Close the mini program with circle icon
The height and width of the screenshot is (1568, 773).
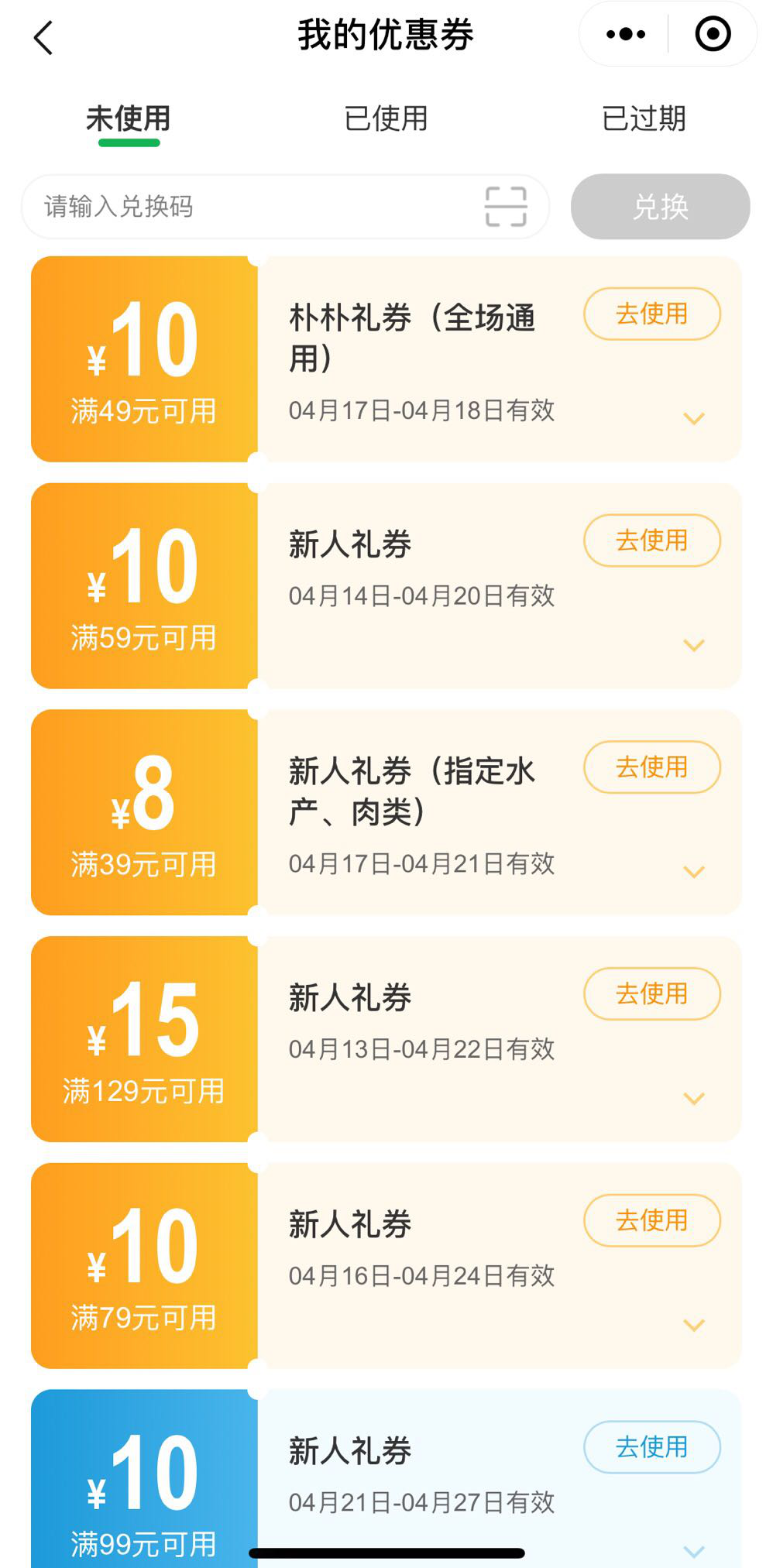(713, 34)
